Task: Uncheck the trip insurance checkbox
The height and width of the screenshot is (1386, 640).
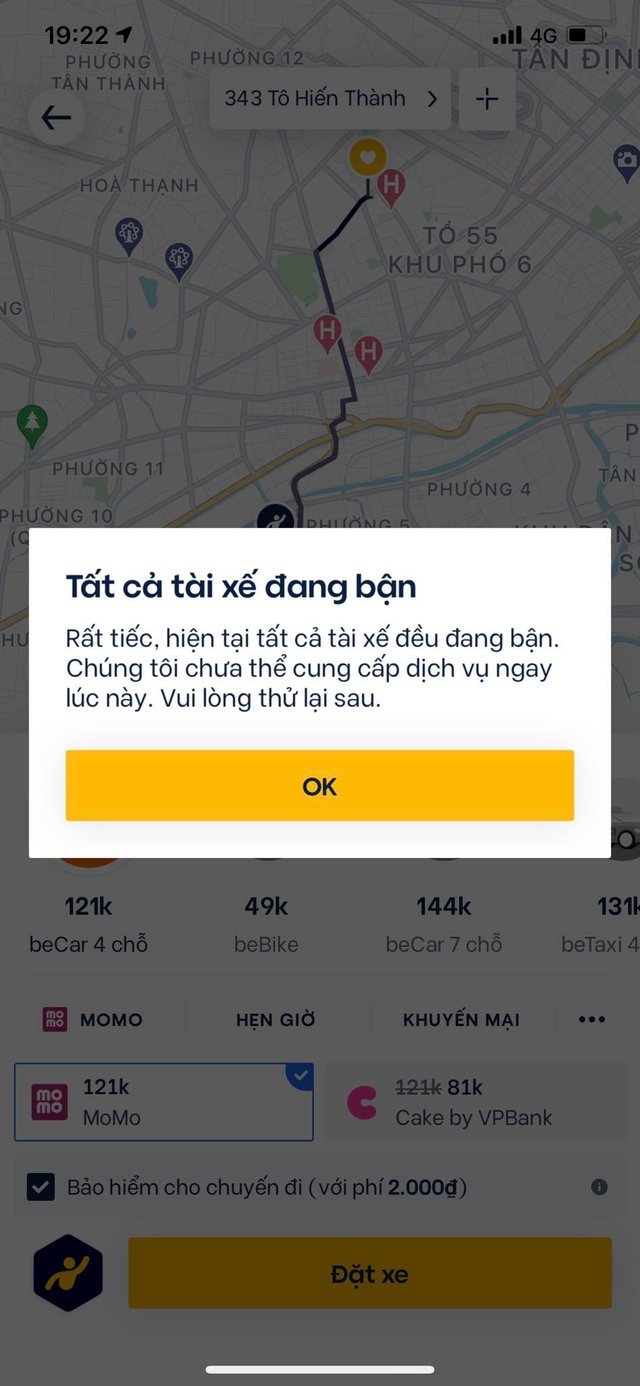Action: tap(41, 1188)
